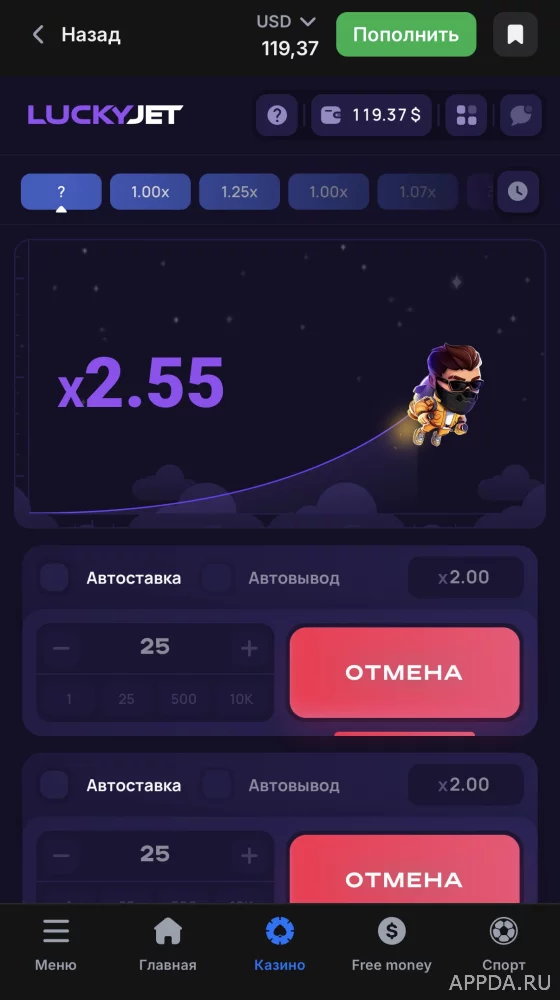
Task: Open the four-square grid menu
Action: pos(466,115)
